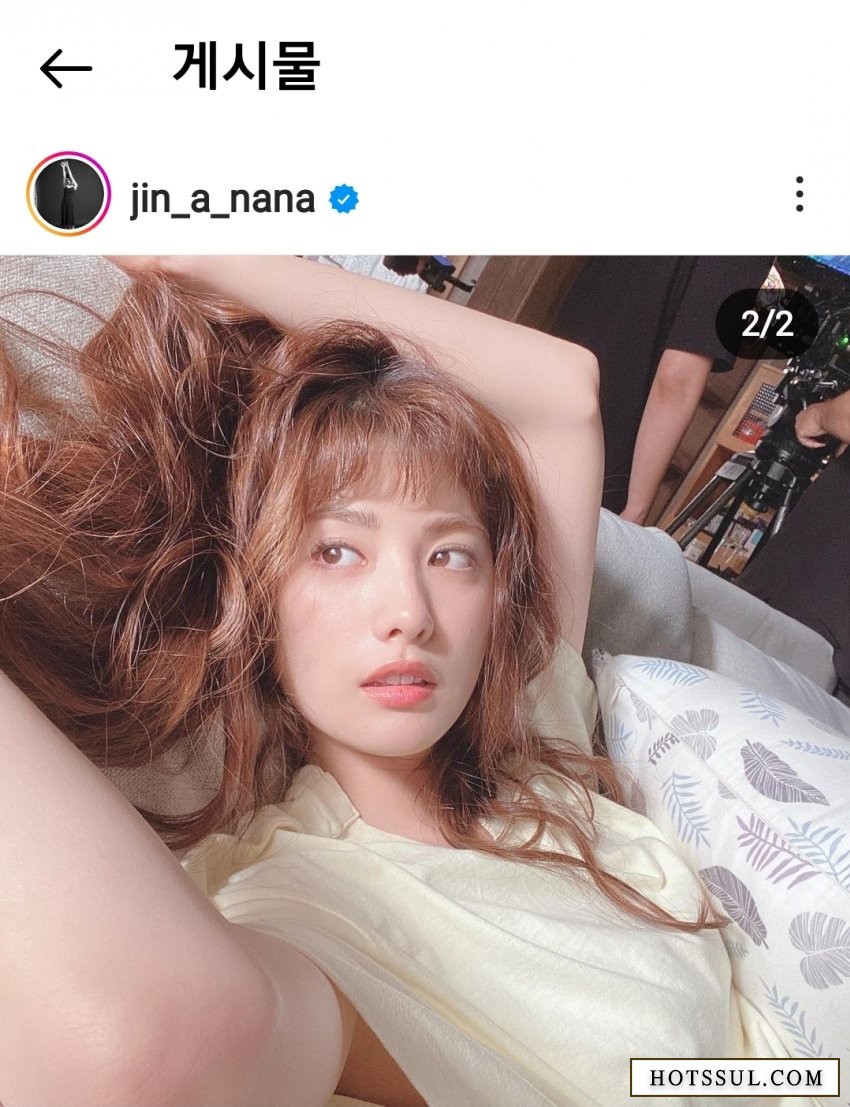Open jin_a_nana's profile picture story
Viewport: 850px width, 1107px height.
(x=67, y=194)
